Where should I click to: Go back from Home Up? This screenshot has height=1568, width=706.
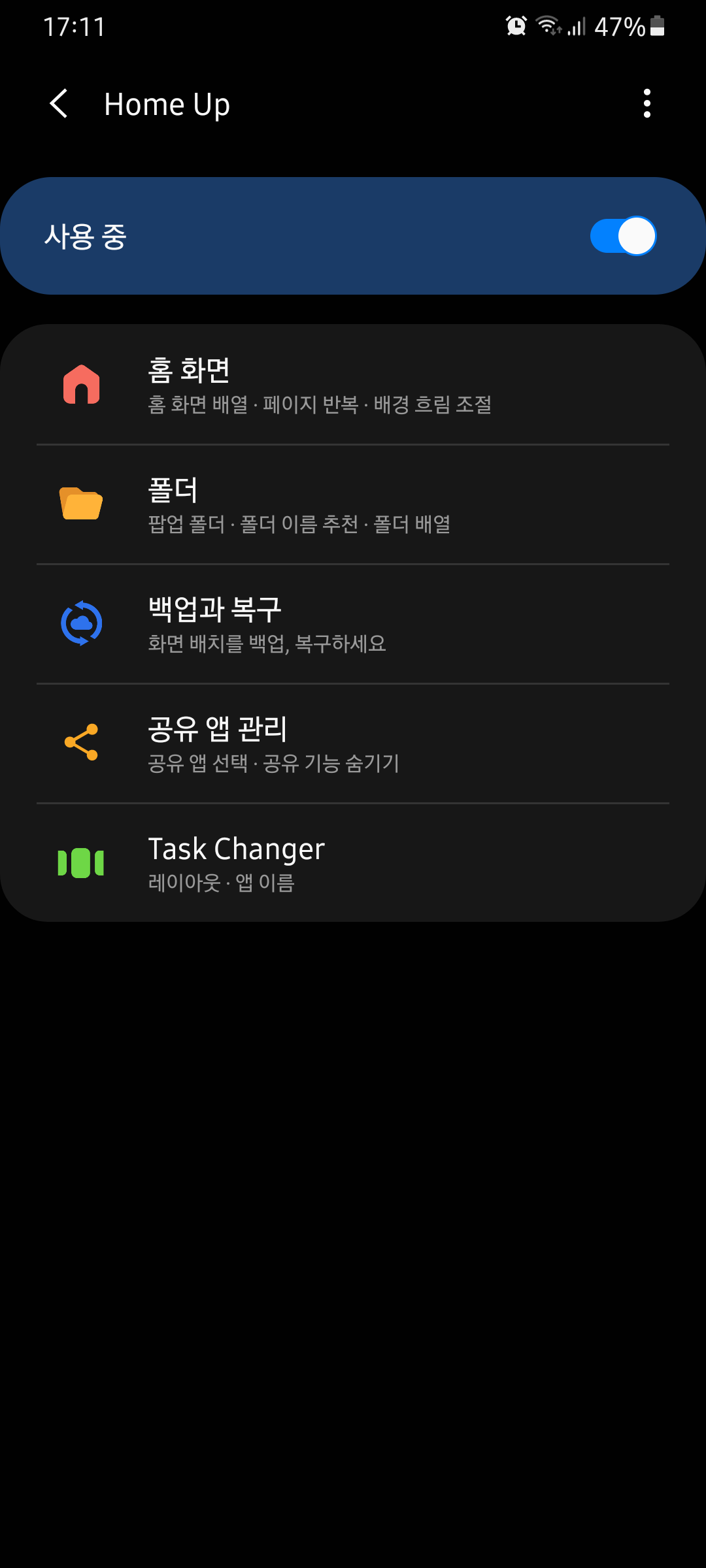click(59, 104)
